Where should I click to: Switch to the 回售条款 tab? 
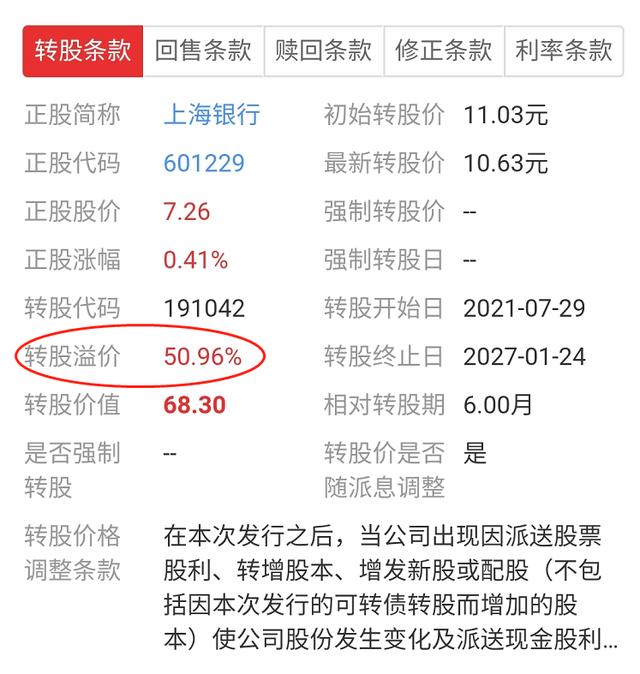[x=203, y=51]
